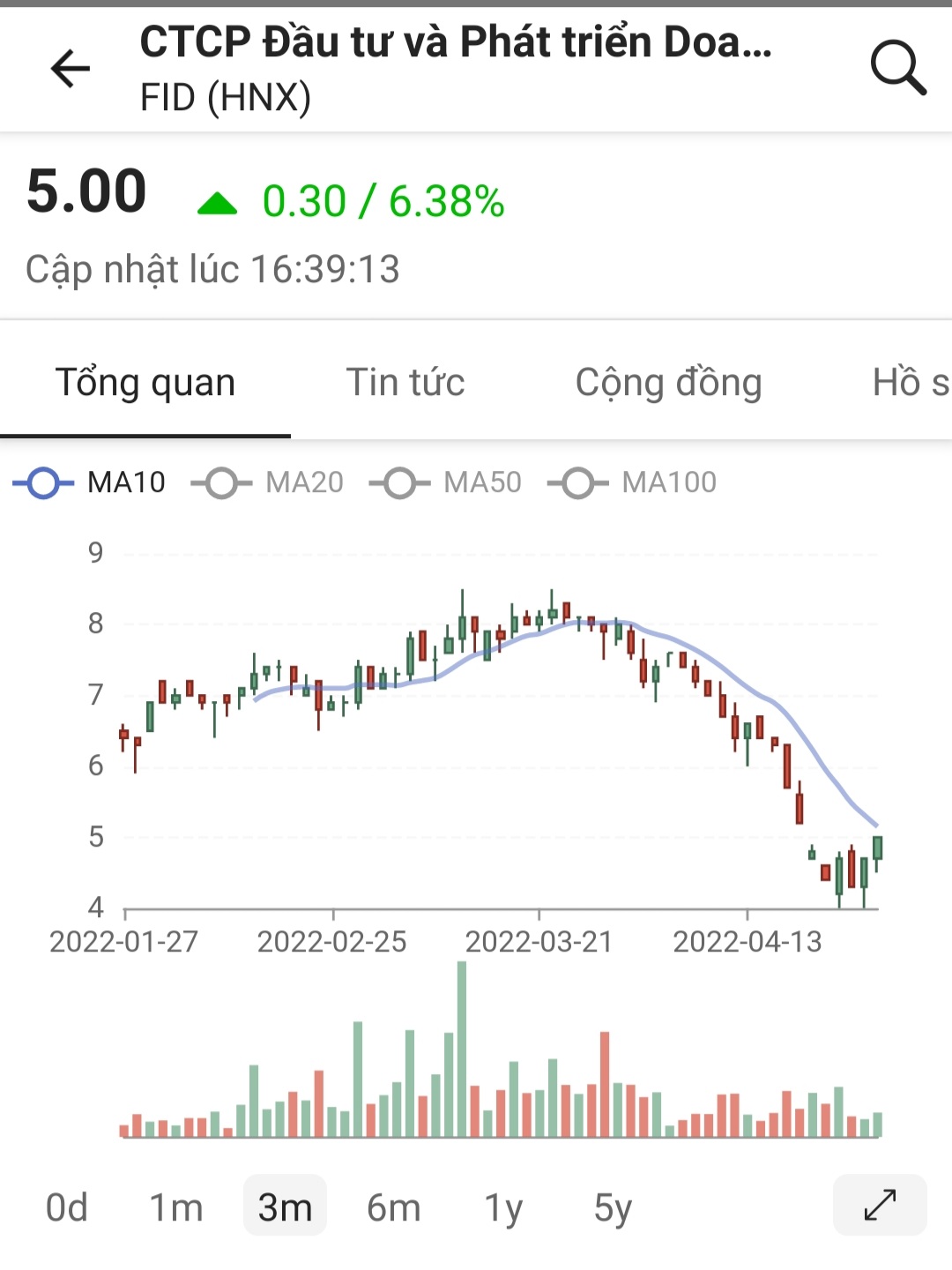Expand the chart to fullscreen
Screen dimensions: 952x1270
[880, 1205]
